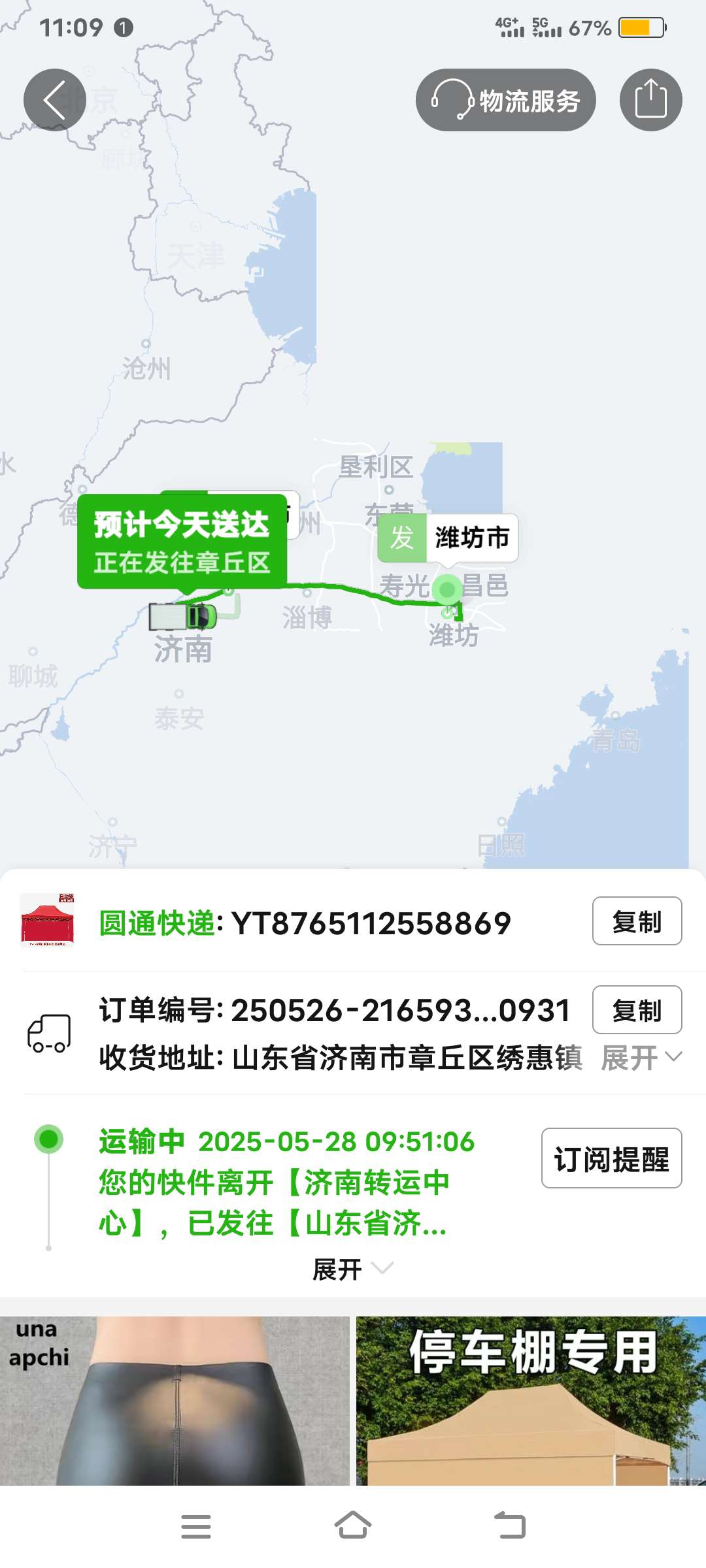The width and height of the screenshot is (706, 1568).
Task: Expand the full shipping status timeline
Action: click(352, 1269)
